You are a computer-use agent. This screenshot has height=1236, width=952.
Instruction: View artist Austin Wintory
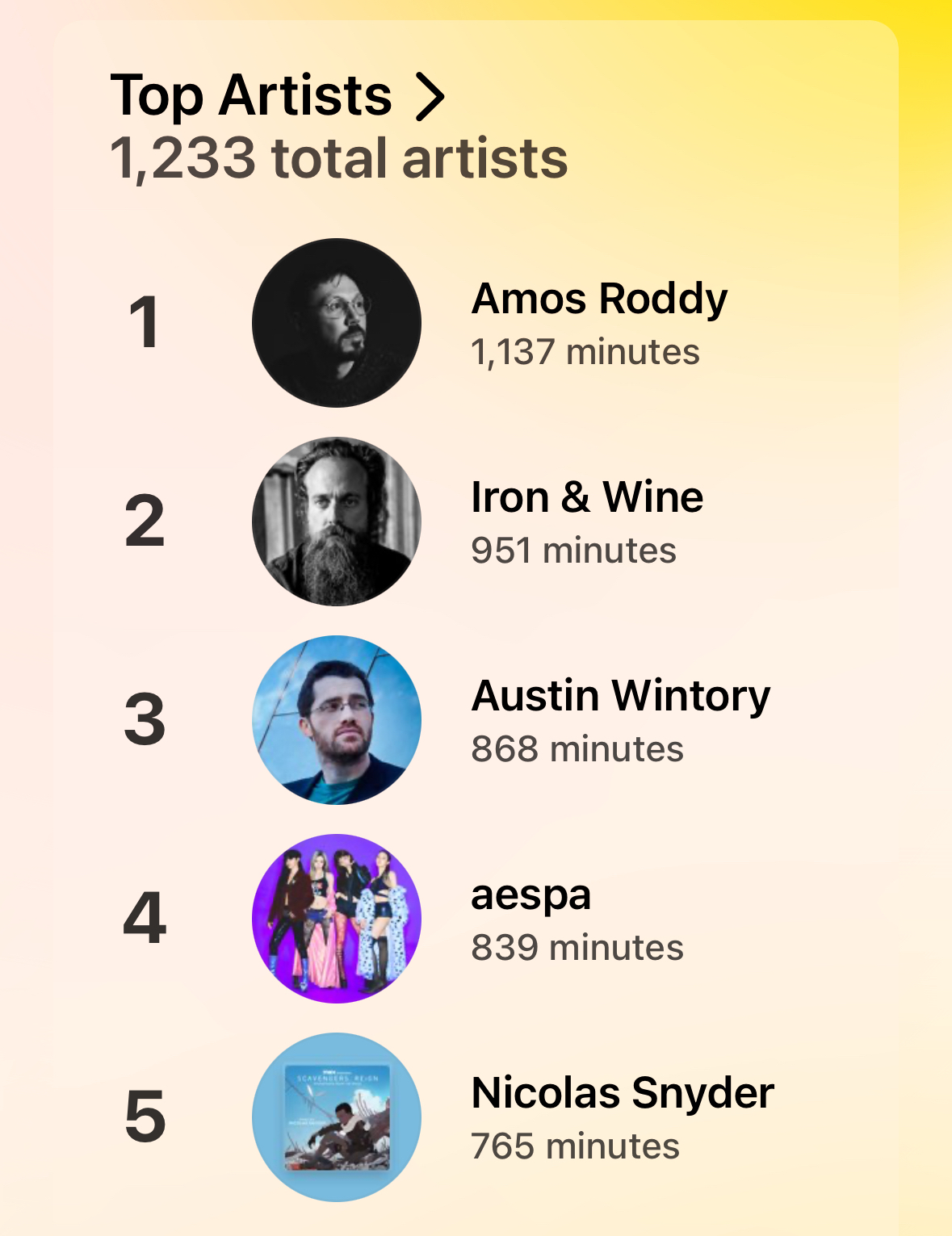coord(620,697)
